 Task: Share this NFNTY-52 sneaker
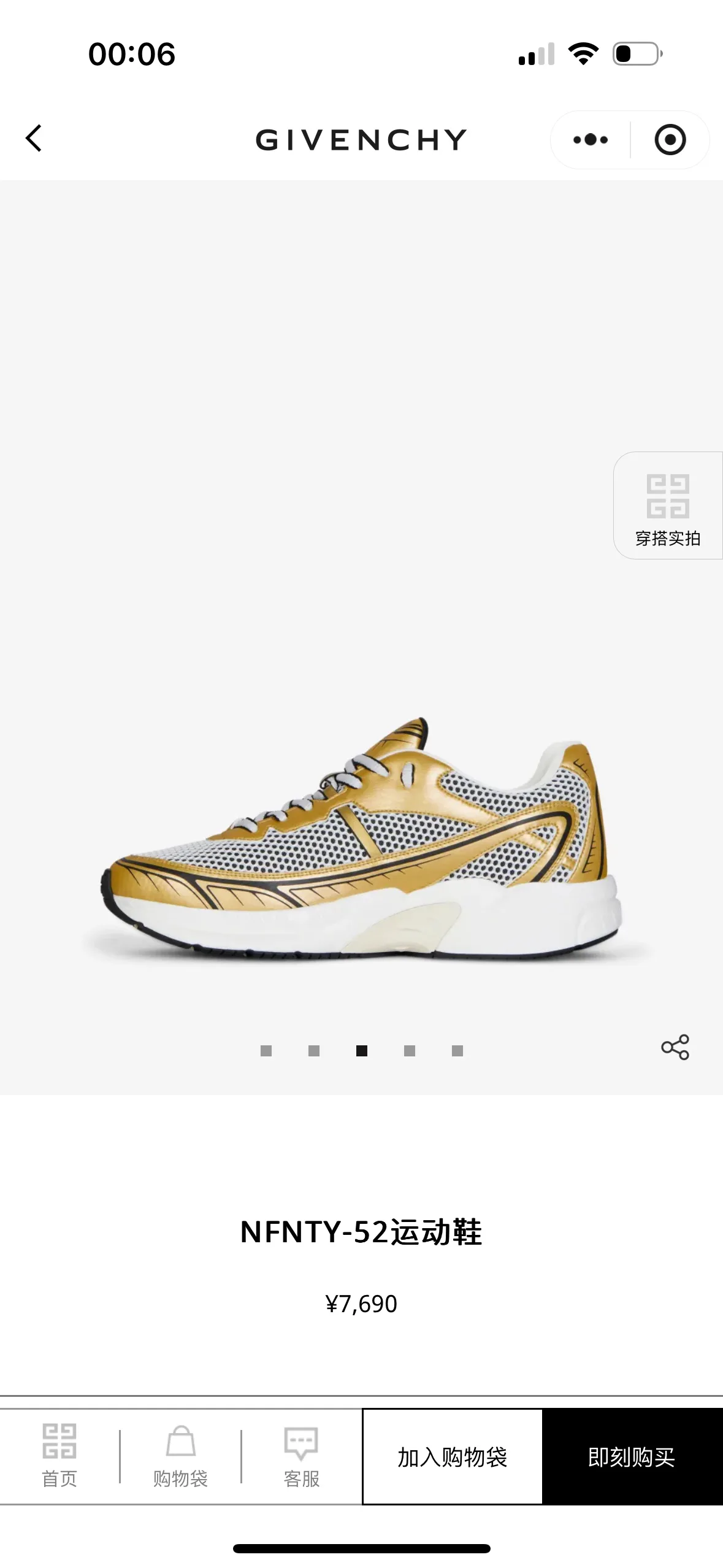[x=675, y=1048]
